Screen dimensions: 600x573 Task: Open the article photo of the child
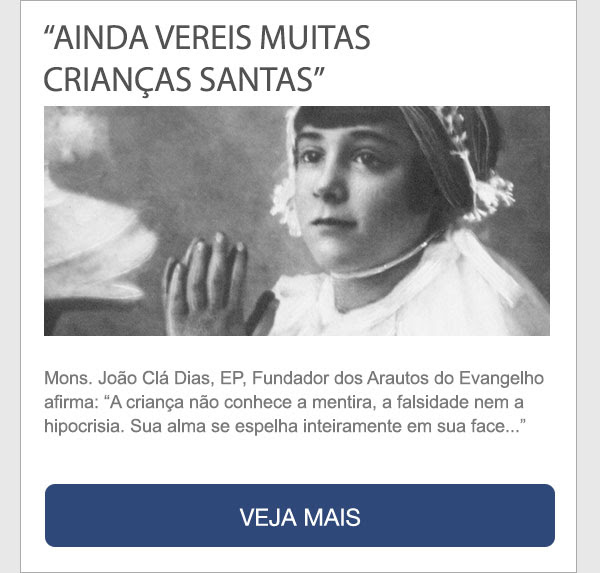tap(297, 221)
